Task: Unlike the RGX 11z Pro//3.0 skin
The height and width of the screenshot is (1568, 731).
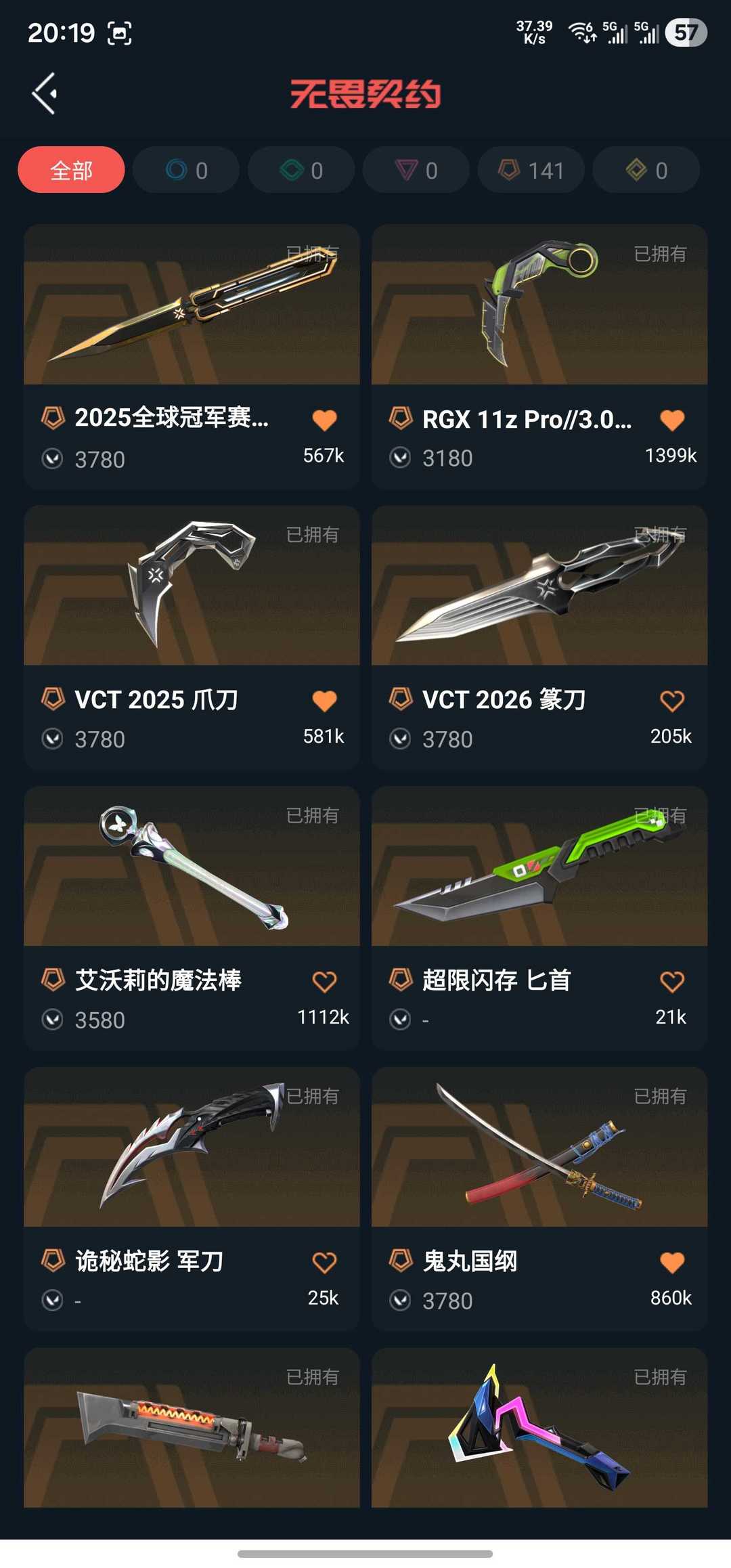Action: pyautogui.click(x=671, y=420)
